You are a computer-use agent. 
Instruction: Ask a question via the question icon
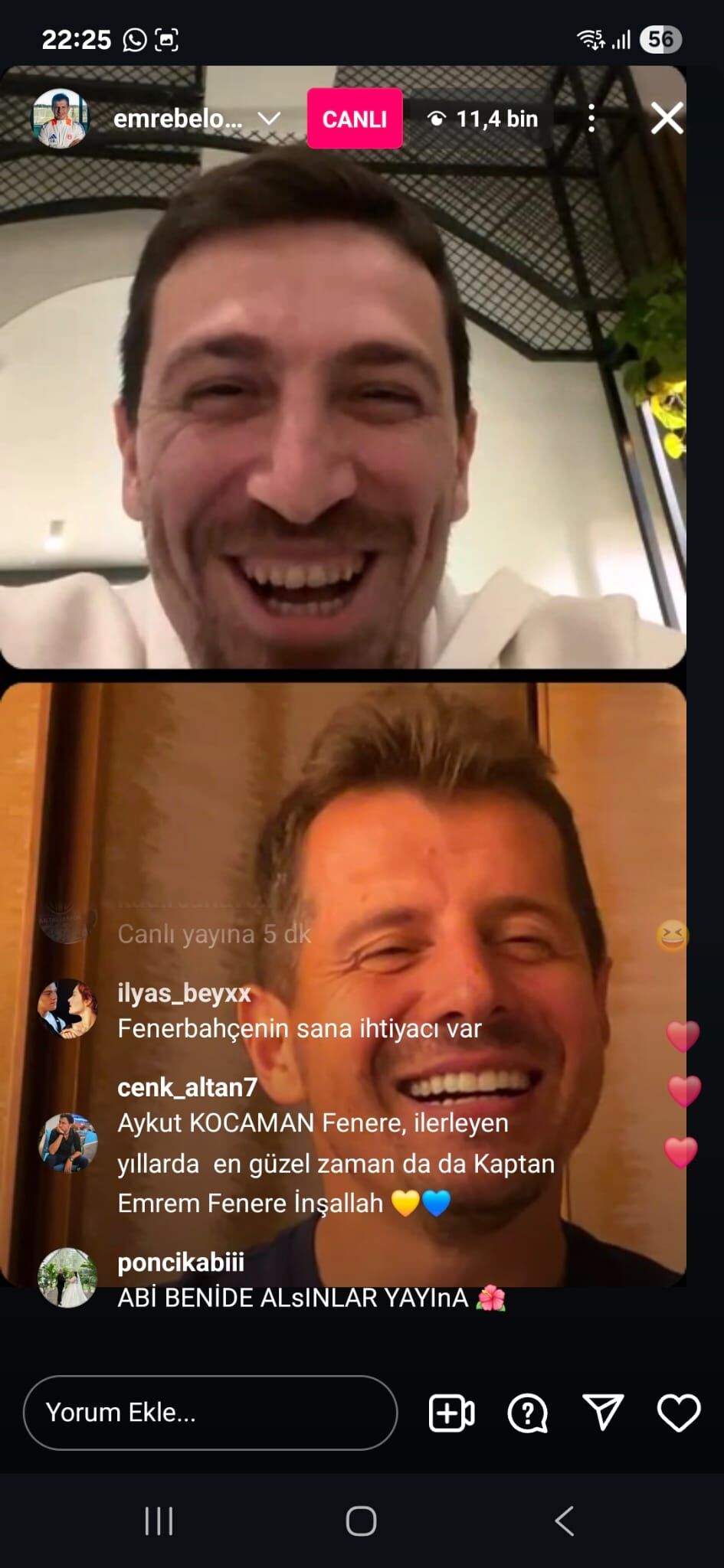527,1413
